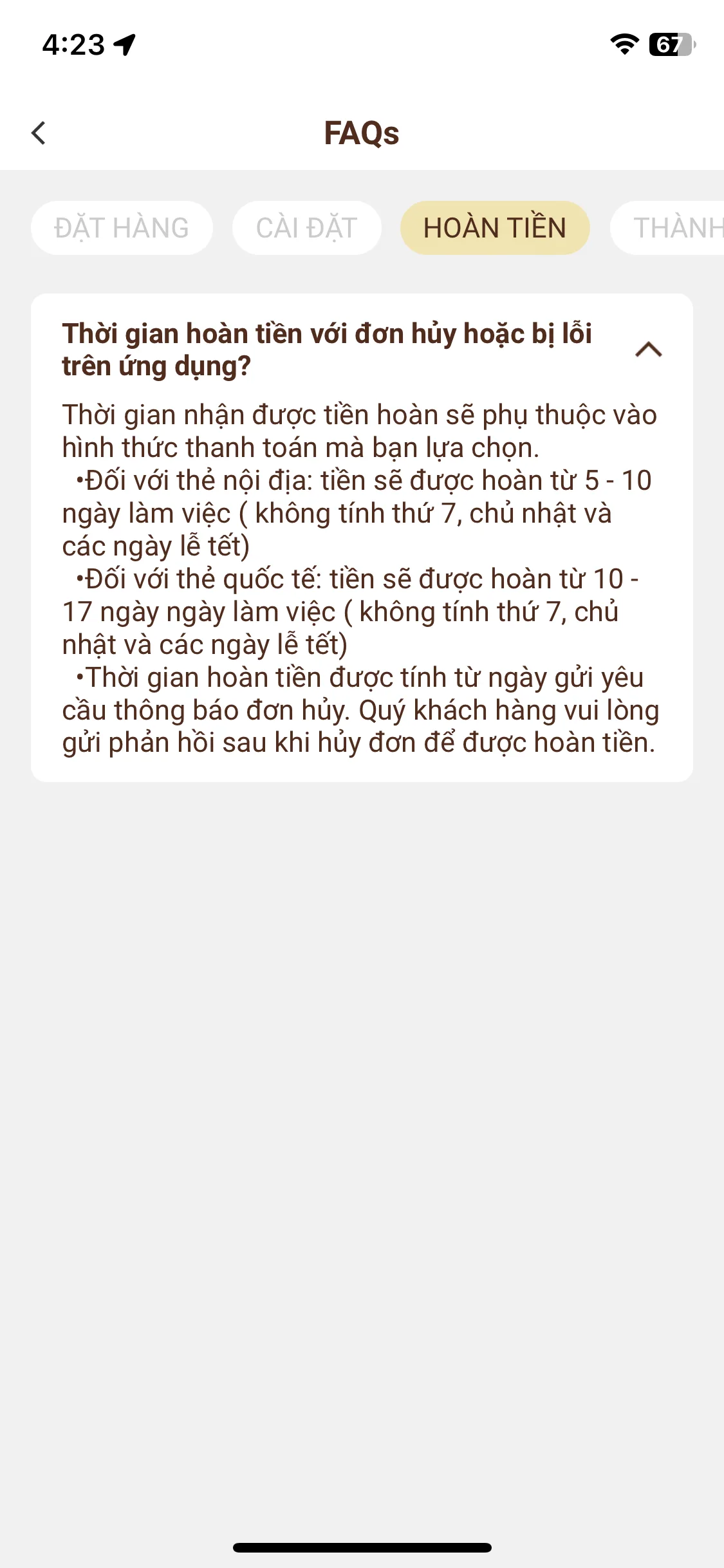The height and width of the screenshot is (1568, 724).
Task: Click the answer text about refund timing
Action: point(360,579)
